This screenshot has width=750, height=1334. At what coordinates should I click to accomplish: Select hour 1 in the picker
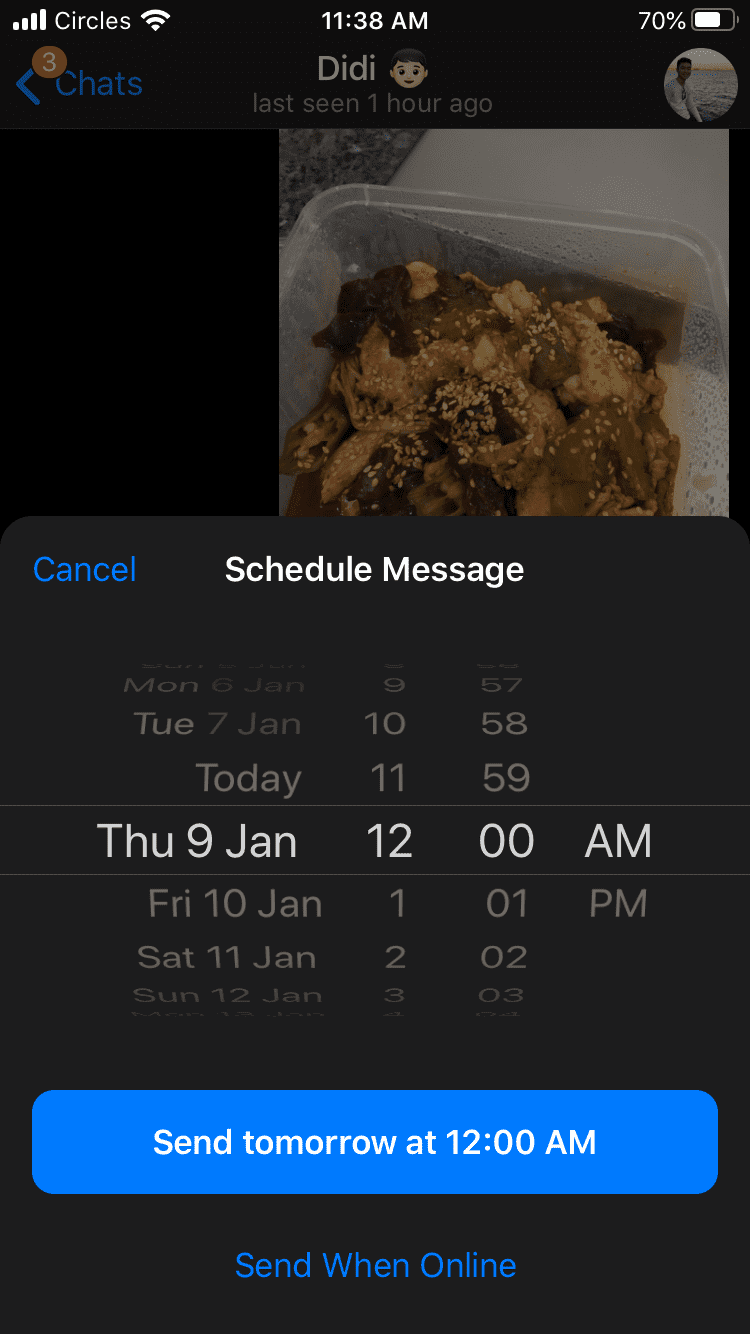point(397,904)
